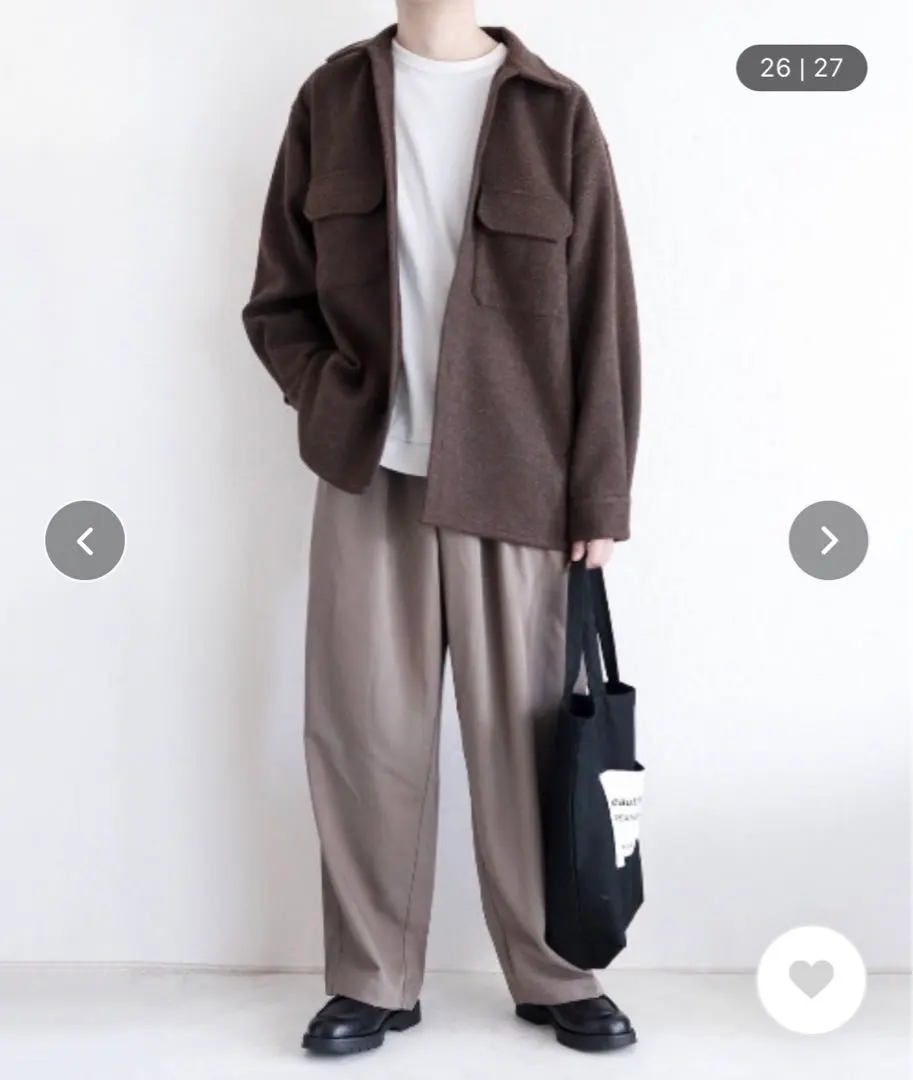Go to the previous product photo
This screenshot has width=913, height=1080.
point(85,541)
